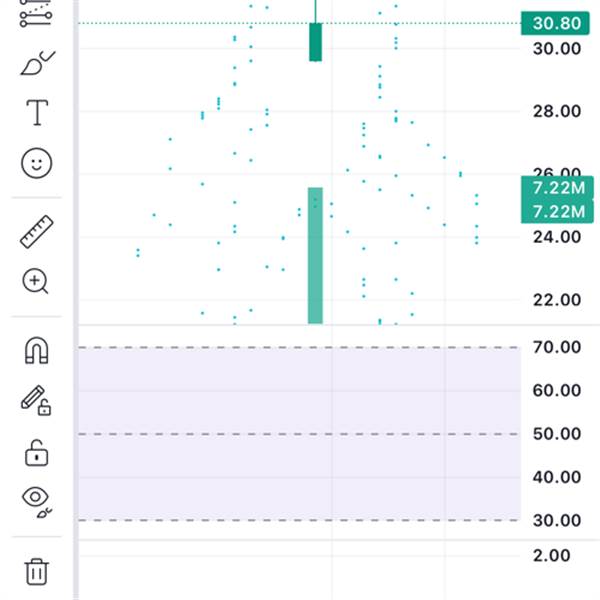Screen dimensions: 600x600
Task: Remove drawings with trash icon
Action: (37, 572)
